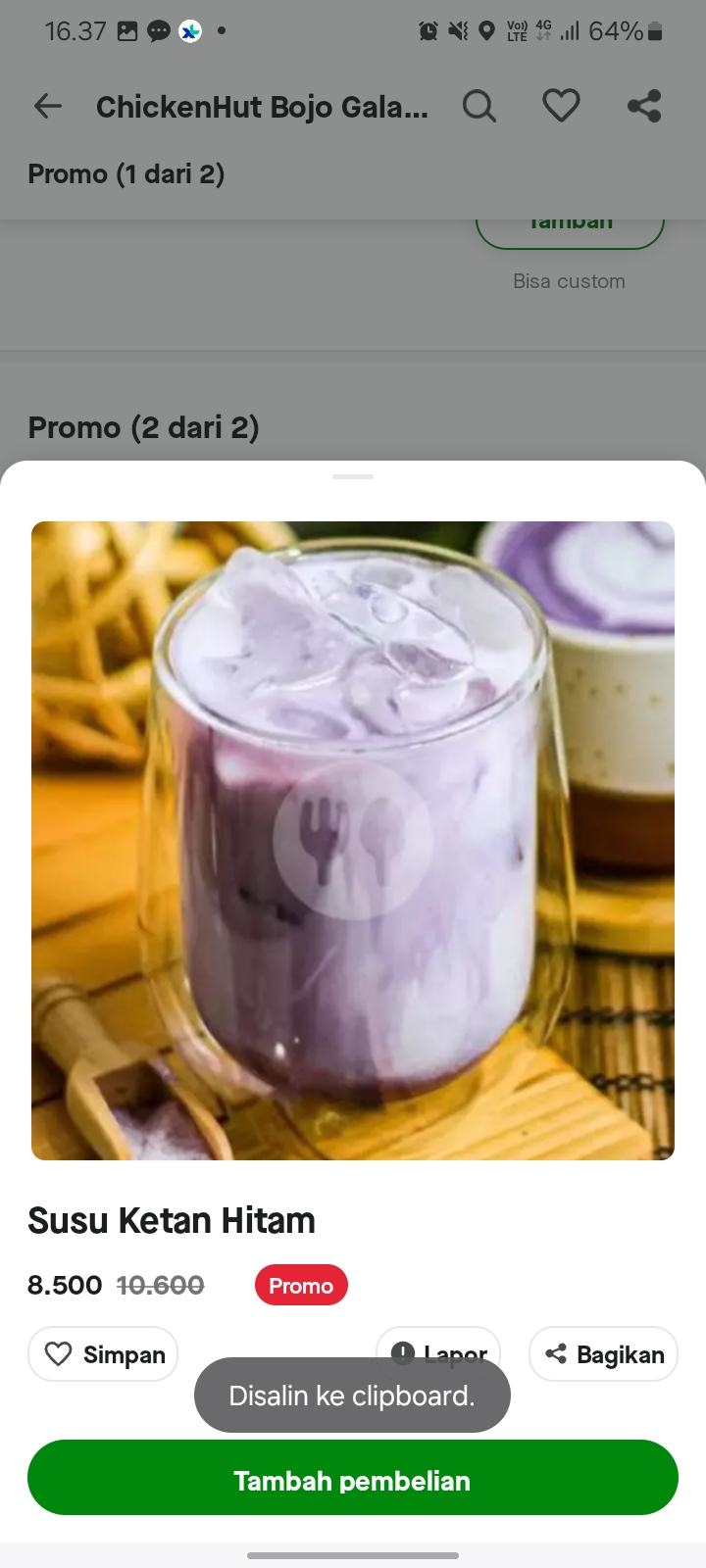Screen dimensions: 706x1568
Task: Tap the Tambah pembelian button
Action: click(352, 1478)
